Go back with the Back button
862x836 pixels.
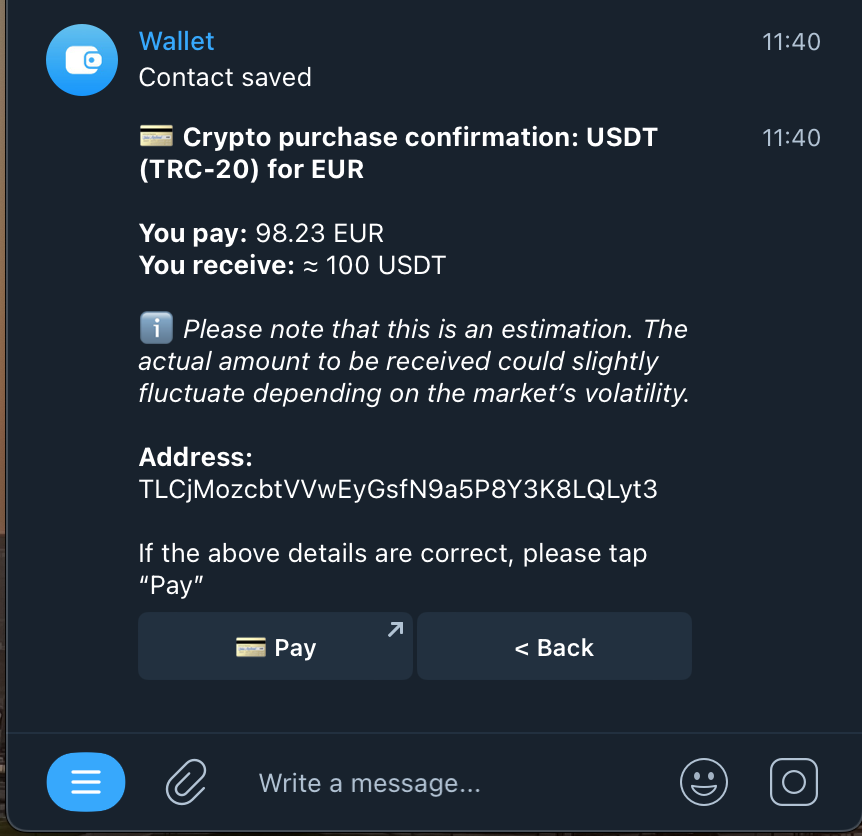coord(554,647)
